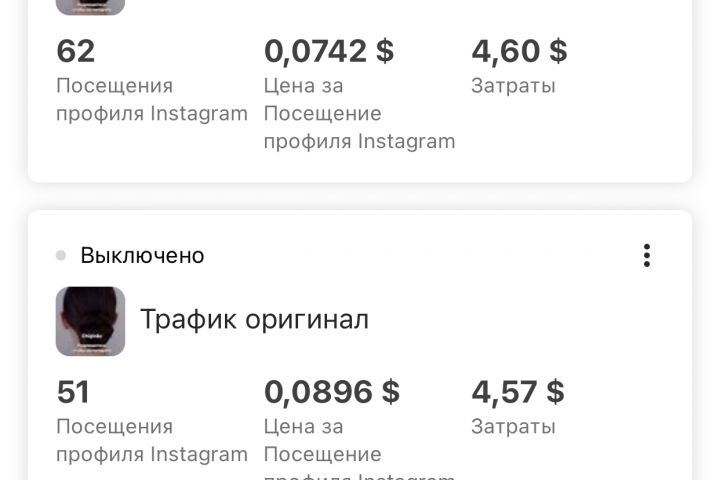Open the Трафик оригинал ad card
Viewport: 720px width, 480px height.
pyautogui.click(x=254, y=320)
